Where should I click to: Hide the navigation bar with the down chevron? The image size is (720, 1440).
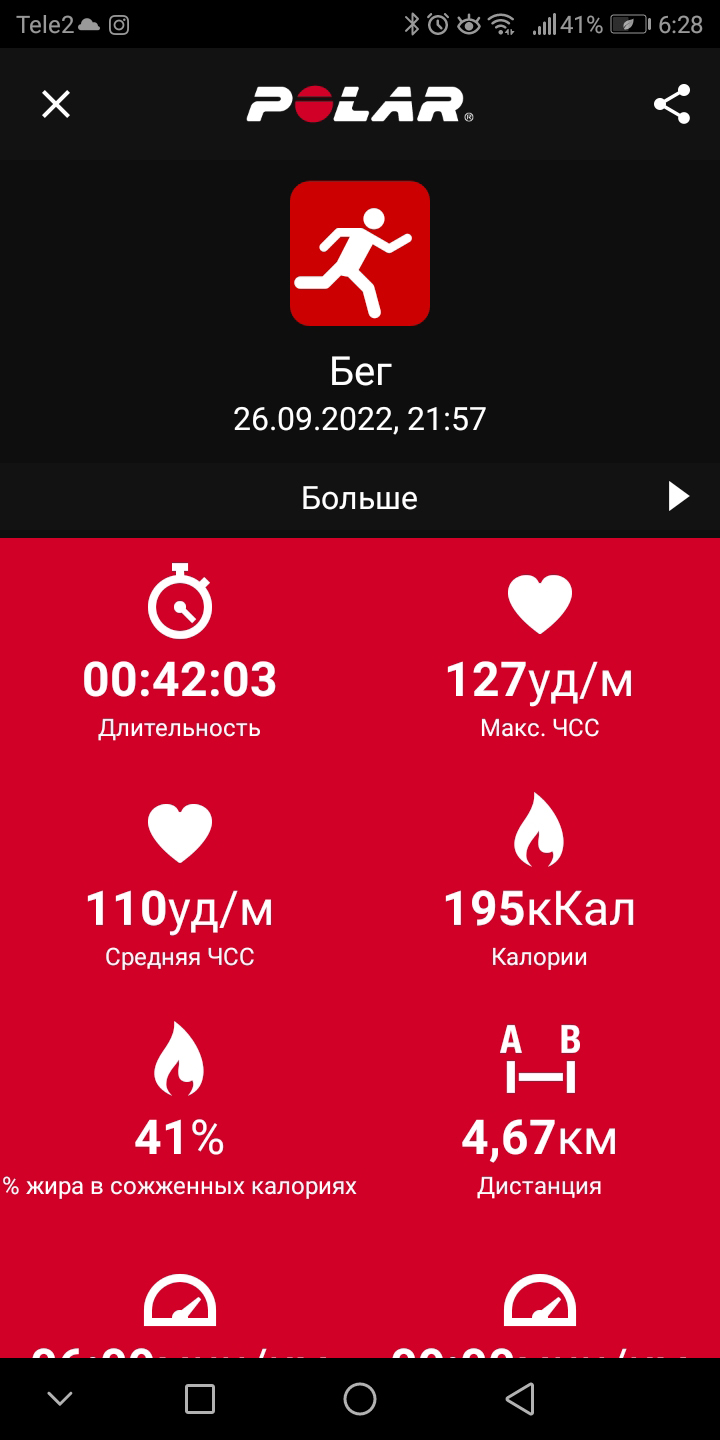(x=60, y=1399)
